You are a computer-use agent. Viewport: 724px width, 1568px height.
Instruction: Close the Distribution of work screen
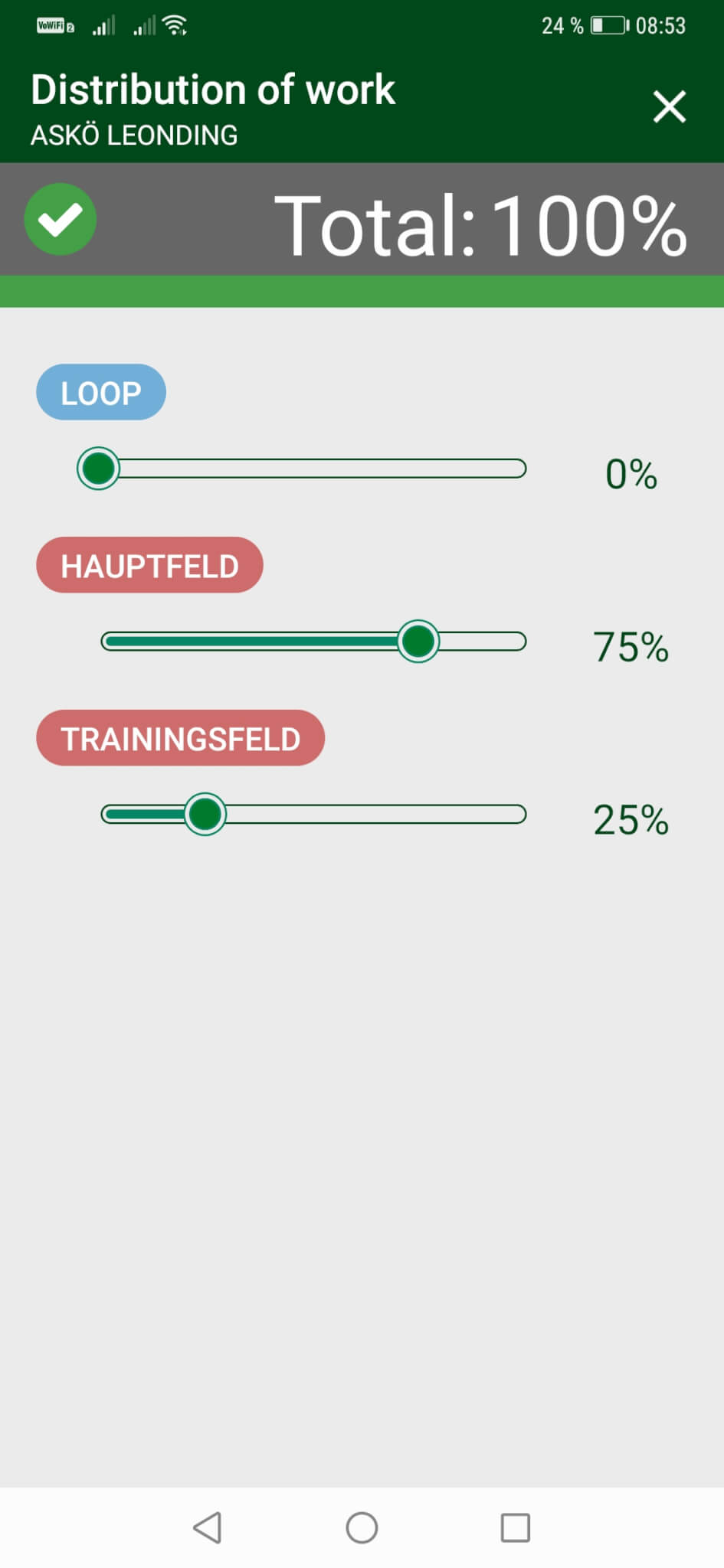(x=669, y=106)
